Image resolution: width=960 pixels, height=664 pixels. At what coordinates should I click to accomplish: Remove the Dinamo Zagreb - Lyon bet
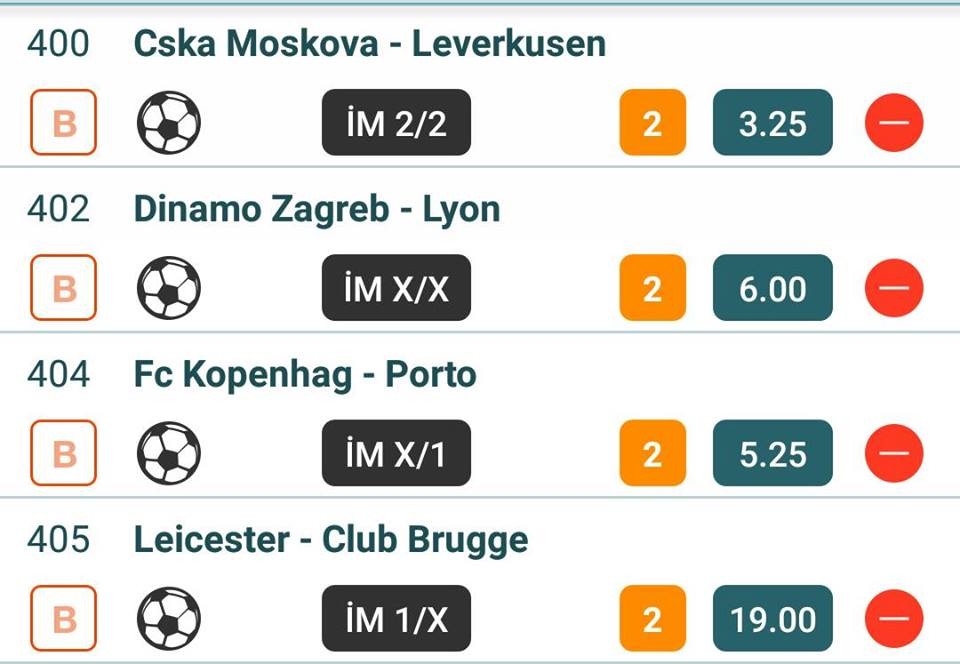893,288
